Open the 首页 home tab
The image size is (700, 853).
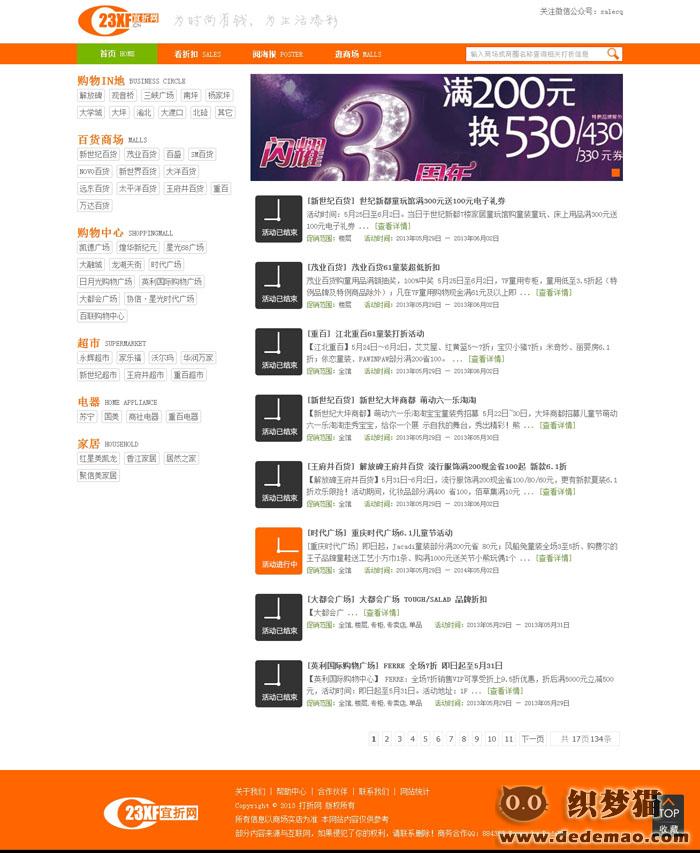[x=107, y=54]
